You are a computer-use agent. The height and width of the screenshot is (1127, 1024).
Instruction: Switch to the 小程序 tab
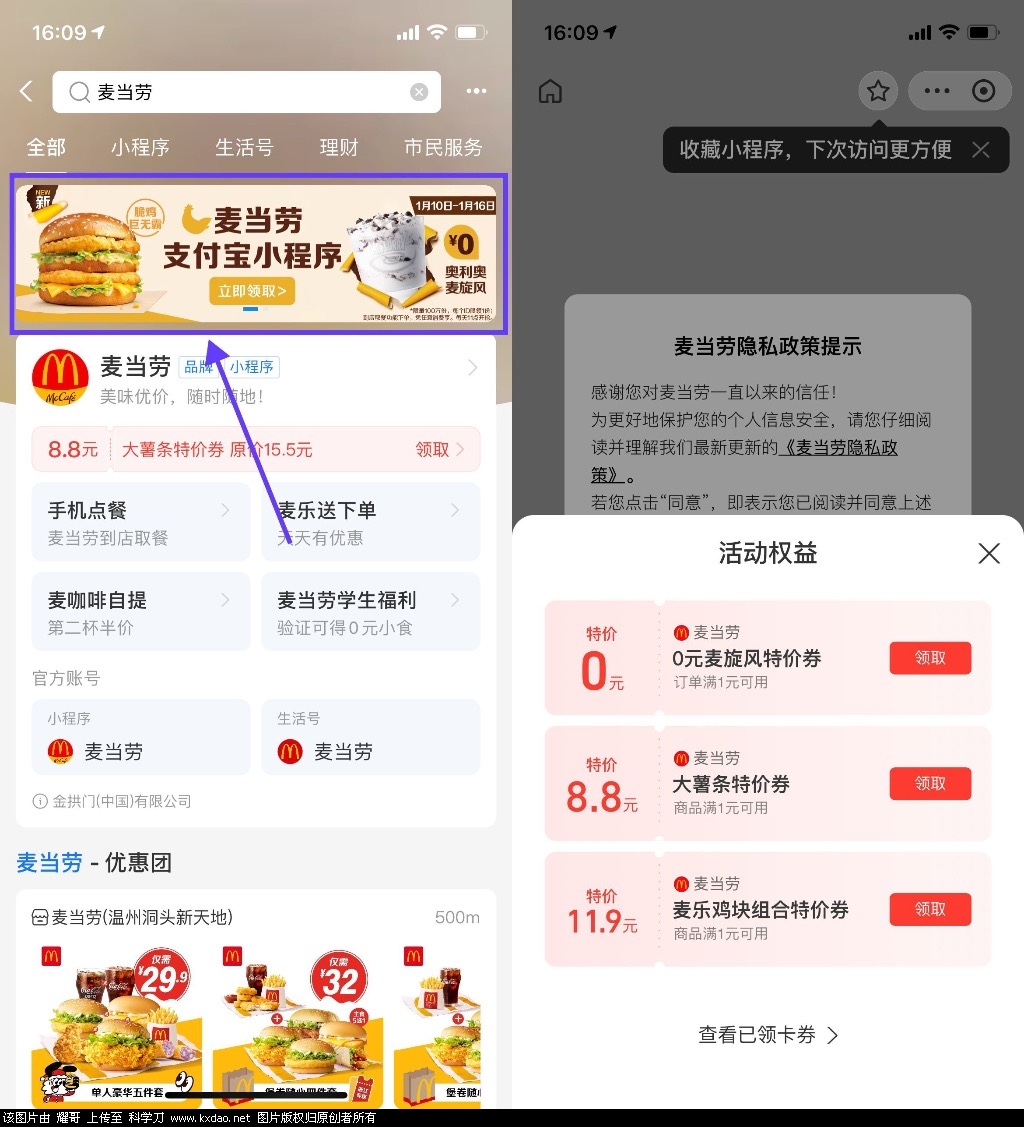[x=140, y=148]
